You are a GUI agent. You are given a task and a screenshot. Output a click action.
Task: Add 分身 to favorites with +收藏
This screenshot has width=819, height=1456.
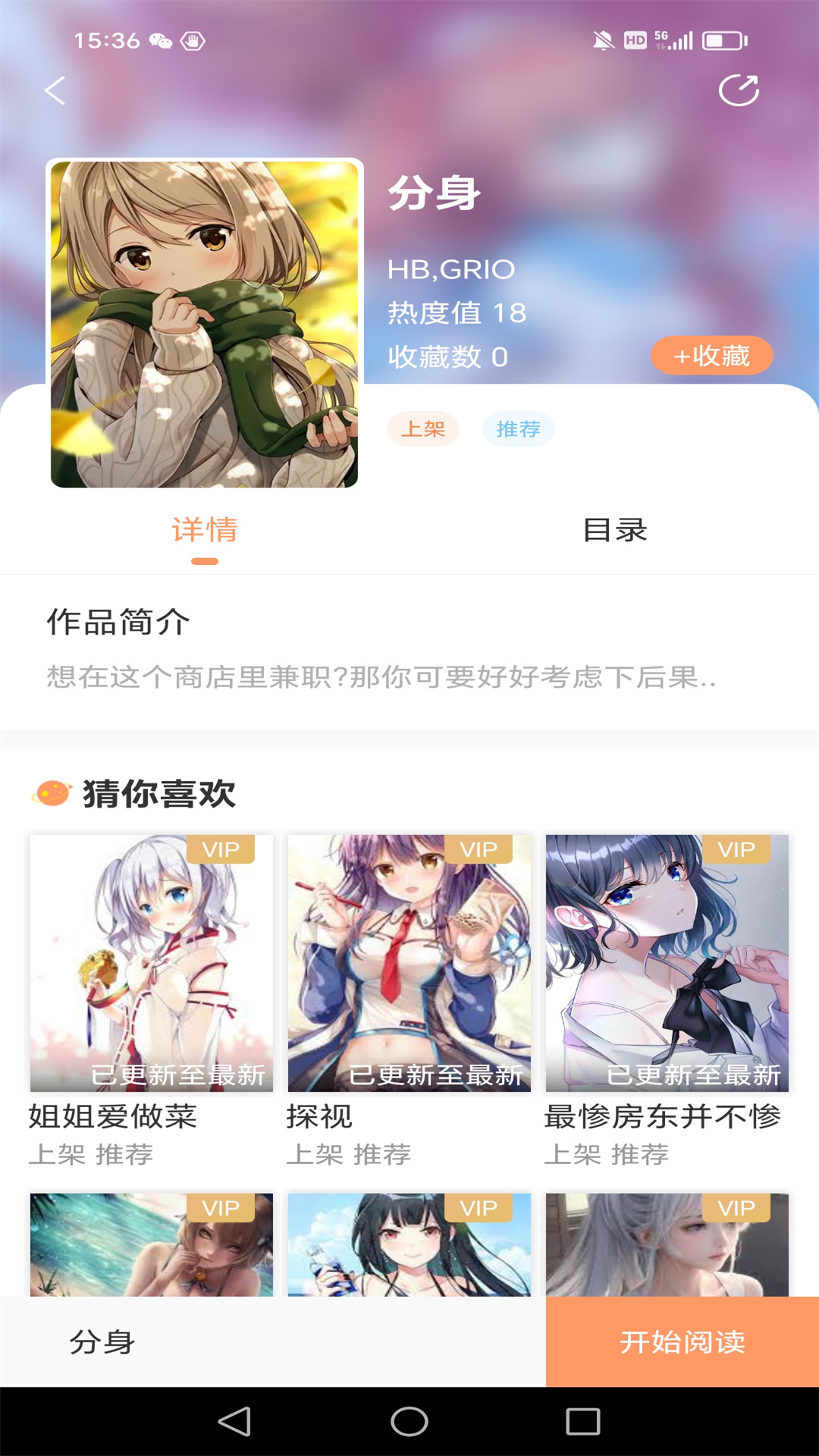click(711, 356)
